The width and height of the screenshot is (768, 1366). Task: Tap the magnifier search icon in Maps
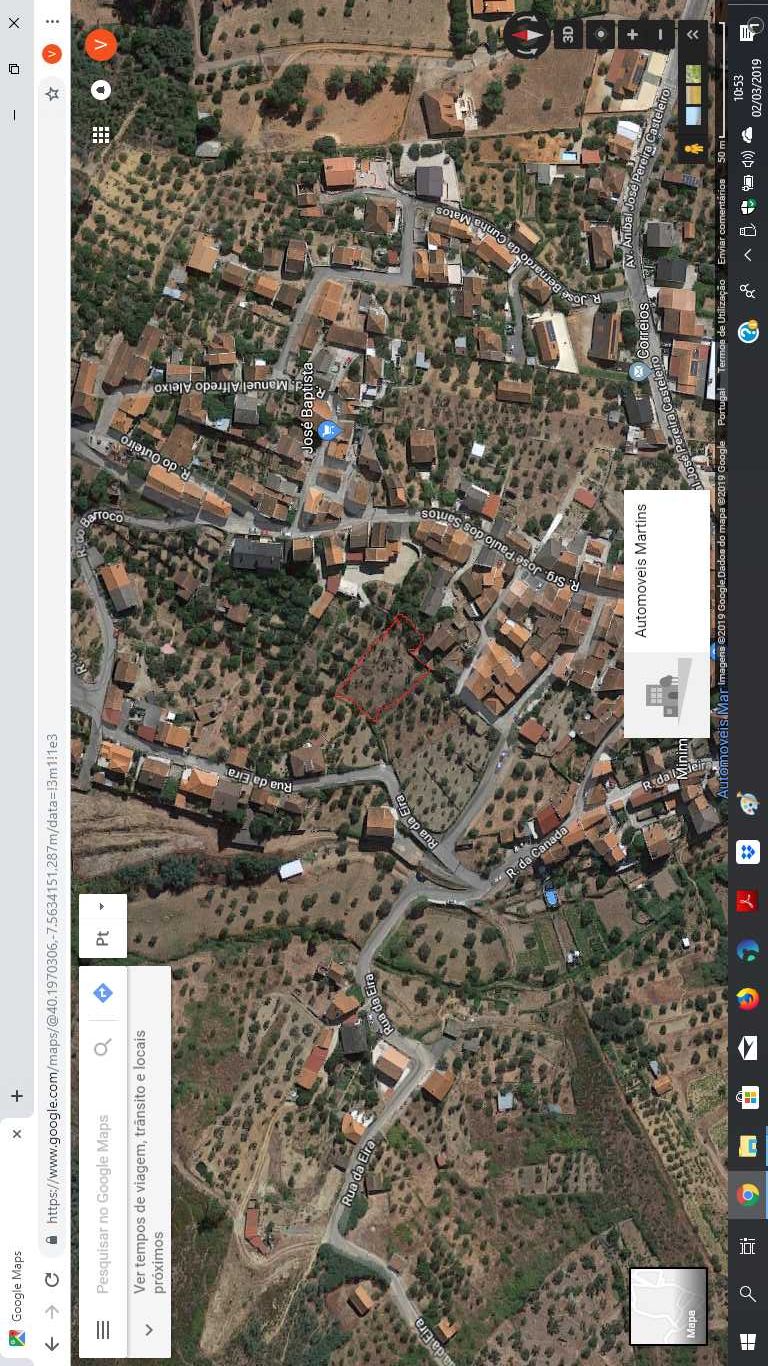[102, 1048]
